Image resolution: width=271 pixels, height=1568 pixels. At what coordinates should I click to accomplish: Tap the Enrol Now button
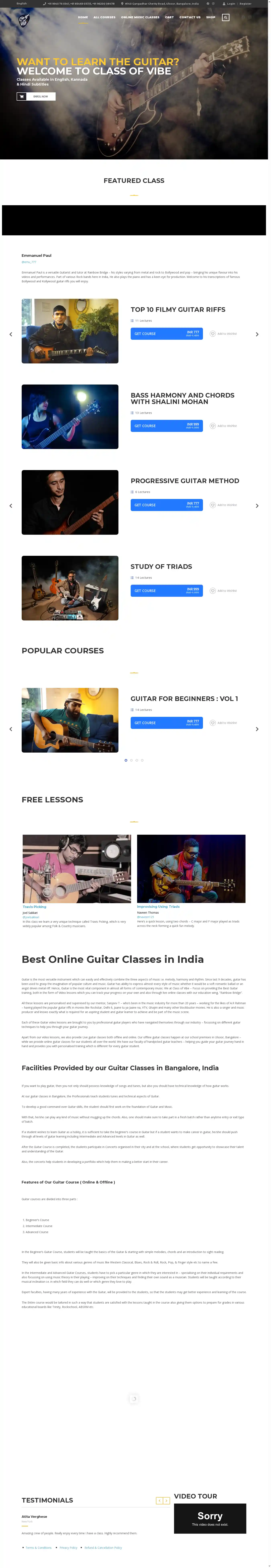click(36, 96)
